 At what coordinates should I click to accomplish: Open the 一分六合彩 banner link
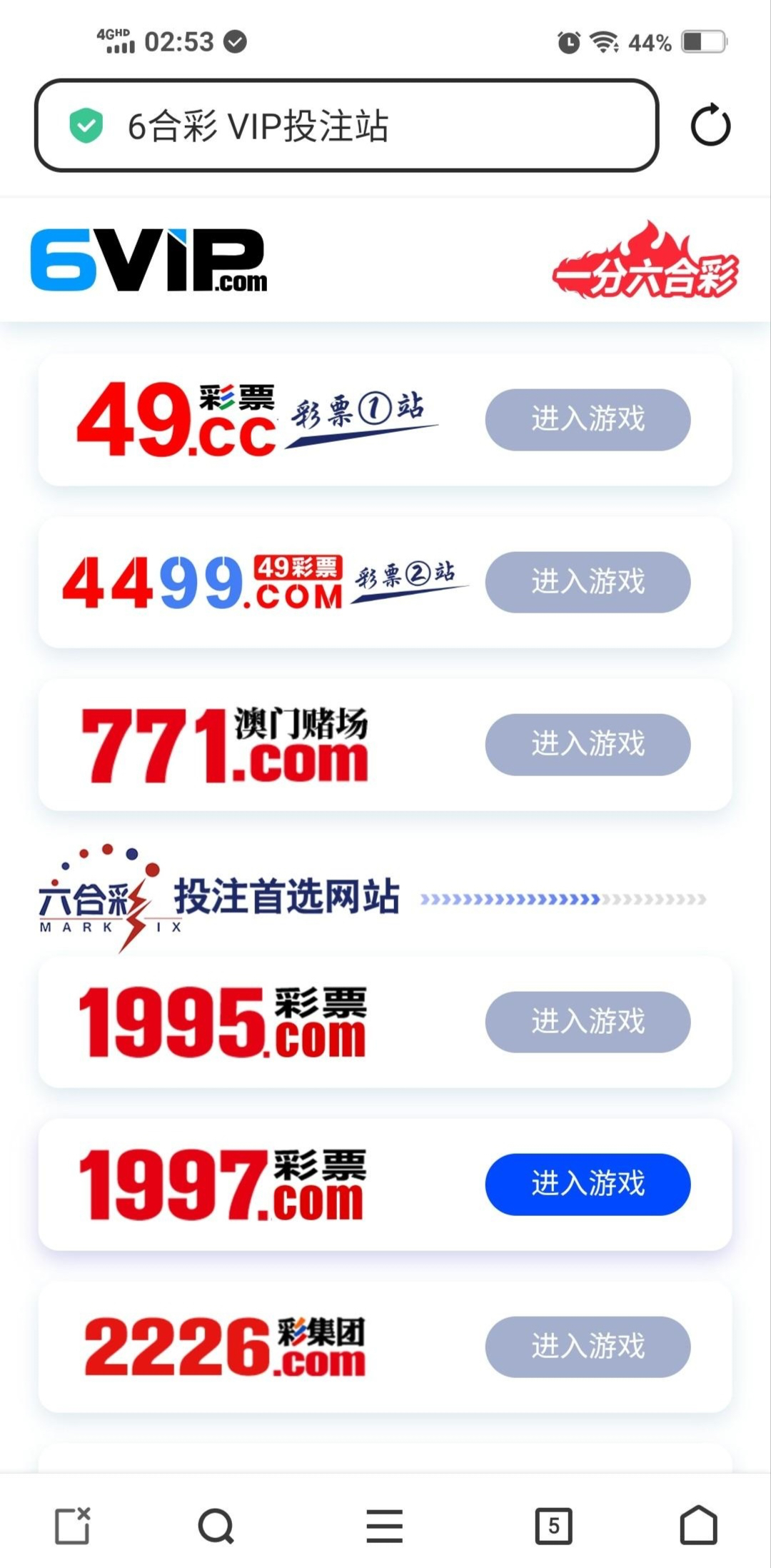click(x=645, y=259)
